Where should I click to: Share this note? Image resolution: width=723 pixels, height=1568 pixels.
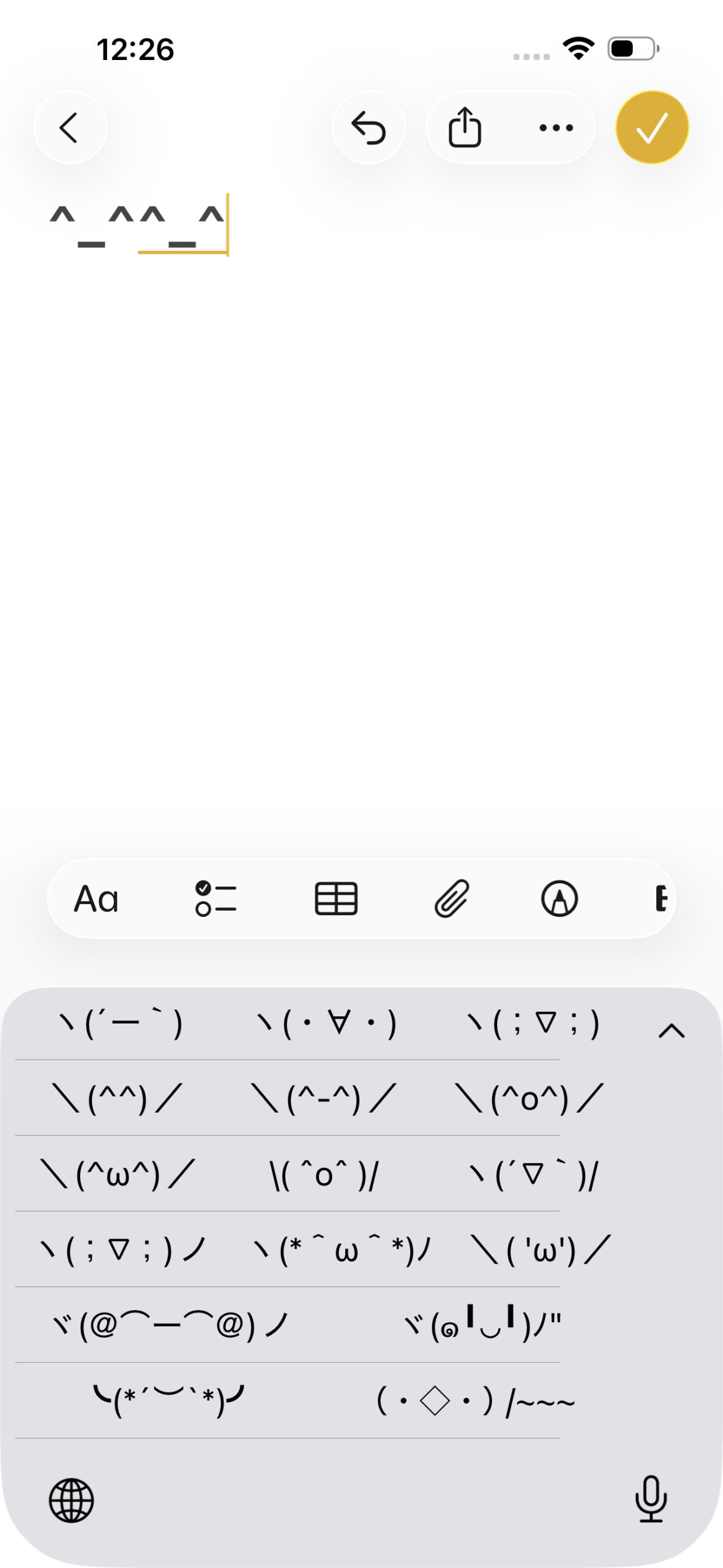(465, 127)
